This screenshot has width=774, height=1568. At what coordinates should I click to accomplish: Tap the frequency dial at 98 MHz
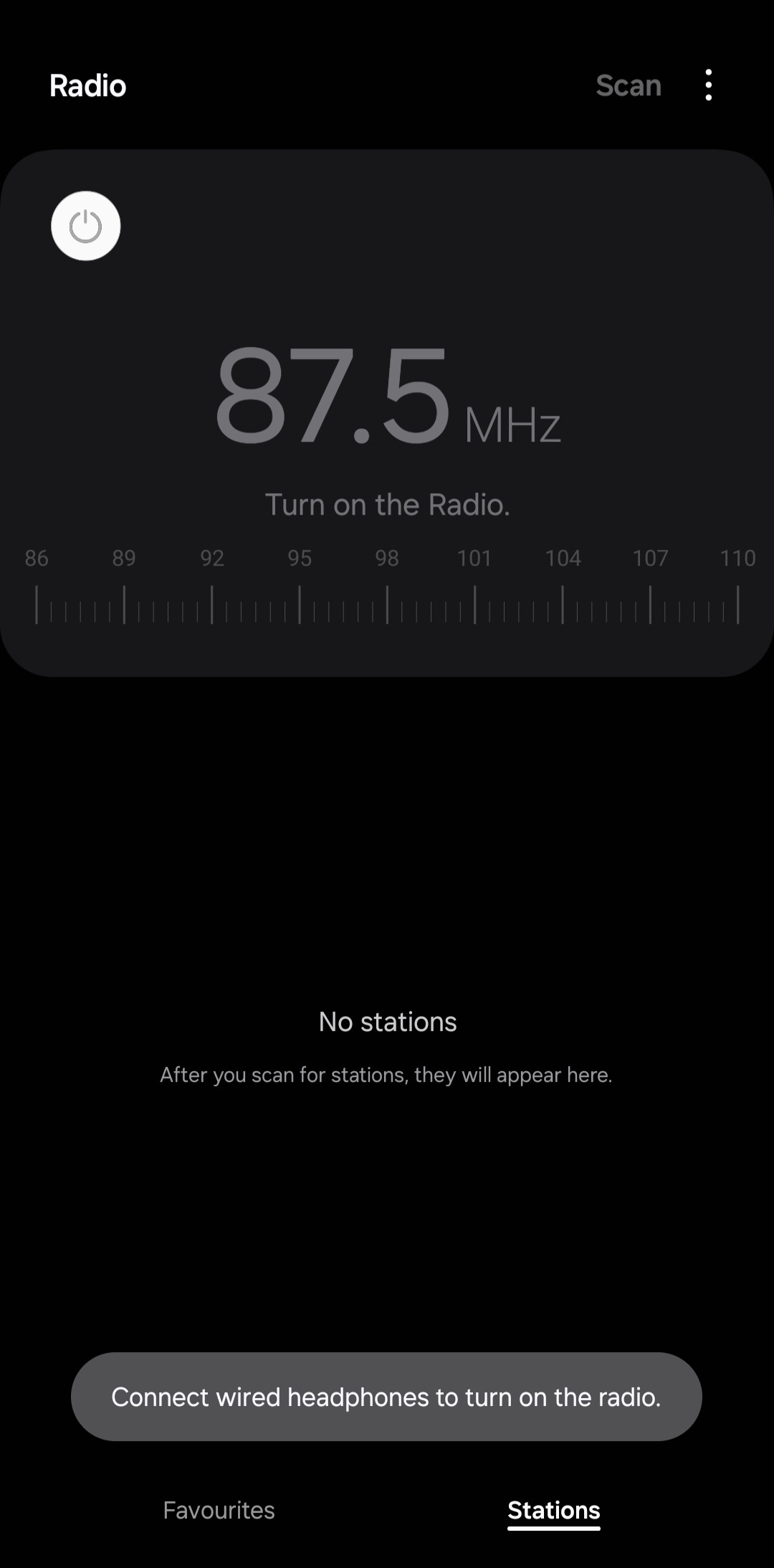point(387,604)
